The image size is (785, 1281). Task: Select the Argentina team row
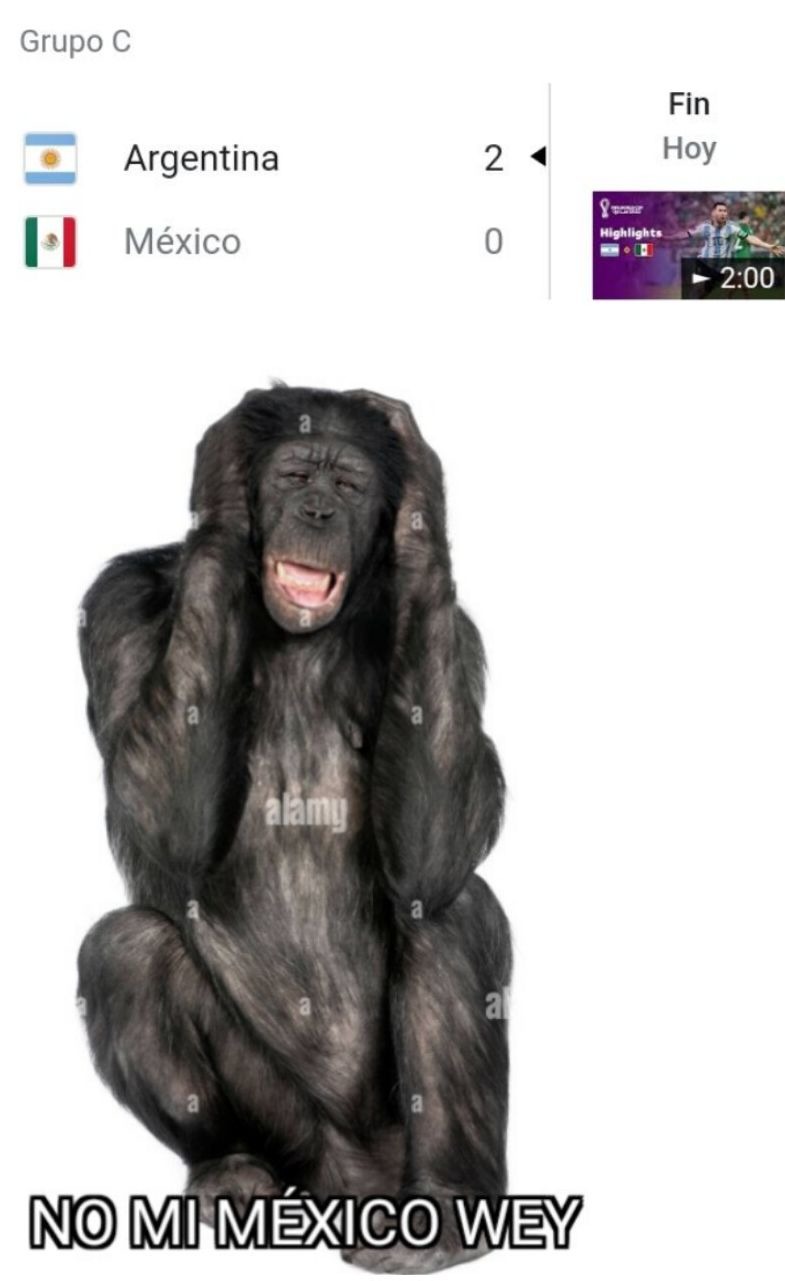pyautogui.click(x=200, y=158)
